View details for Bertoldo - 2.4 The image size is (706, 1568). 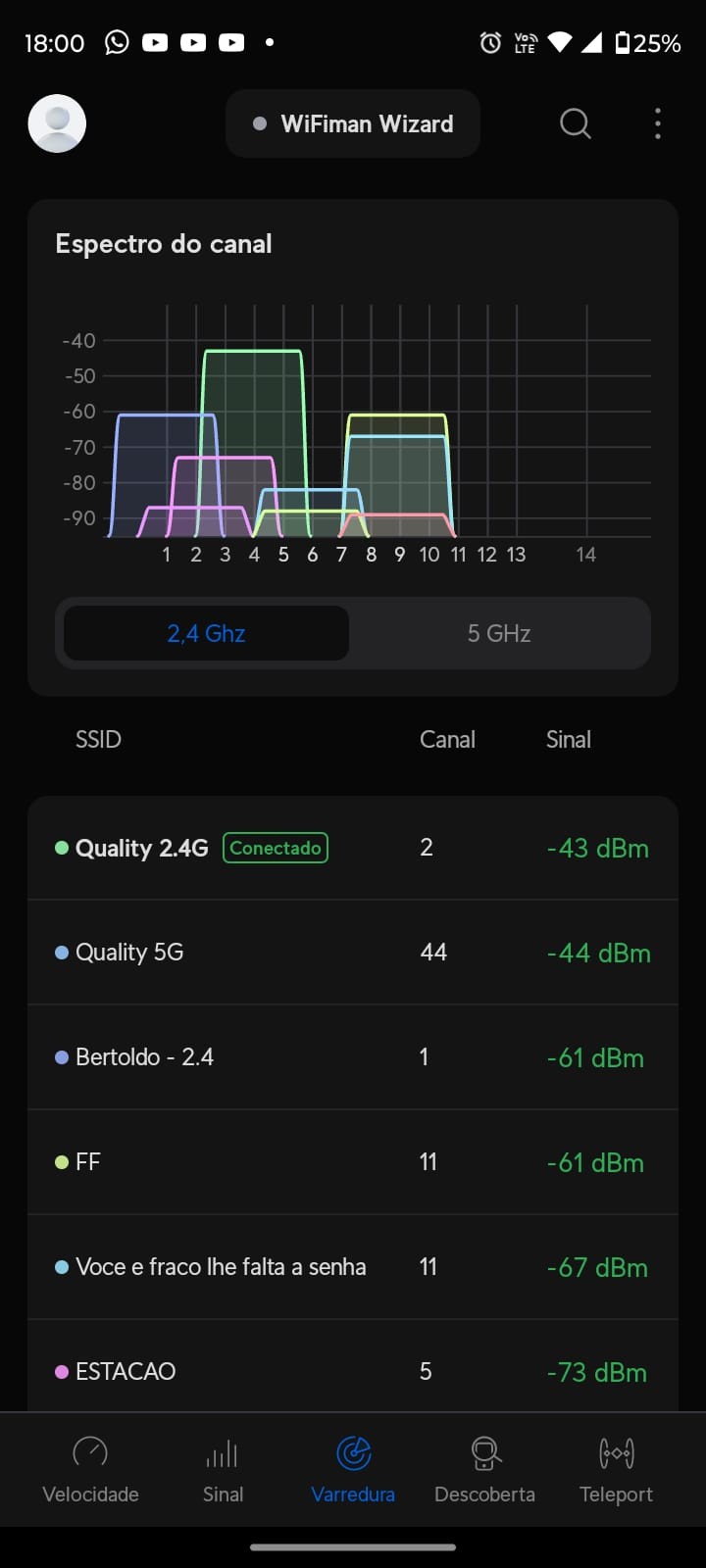click(353, 1057)
